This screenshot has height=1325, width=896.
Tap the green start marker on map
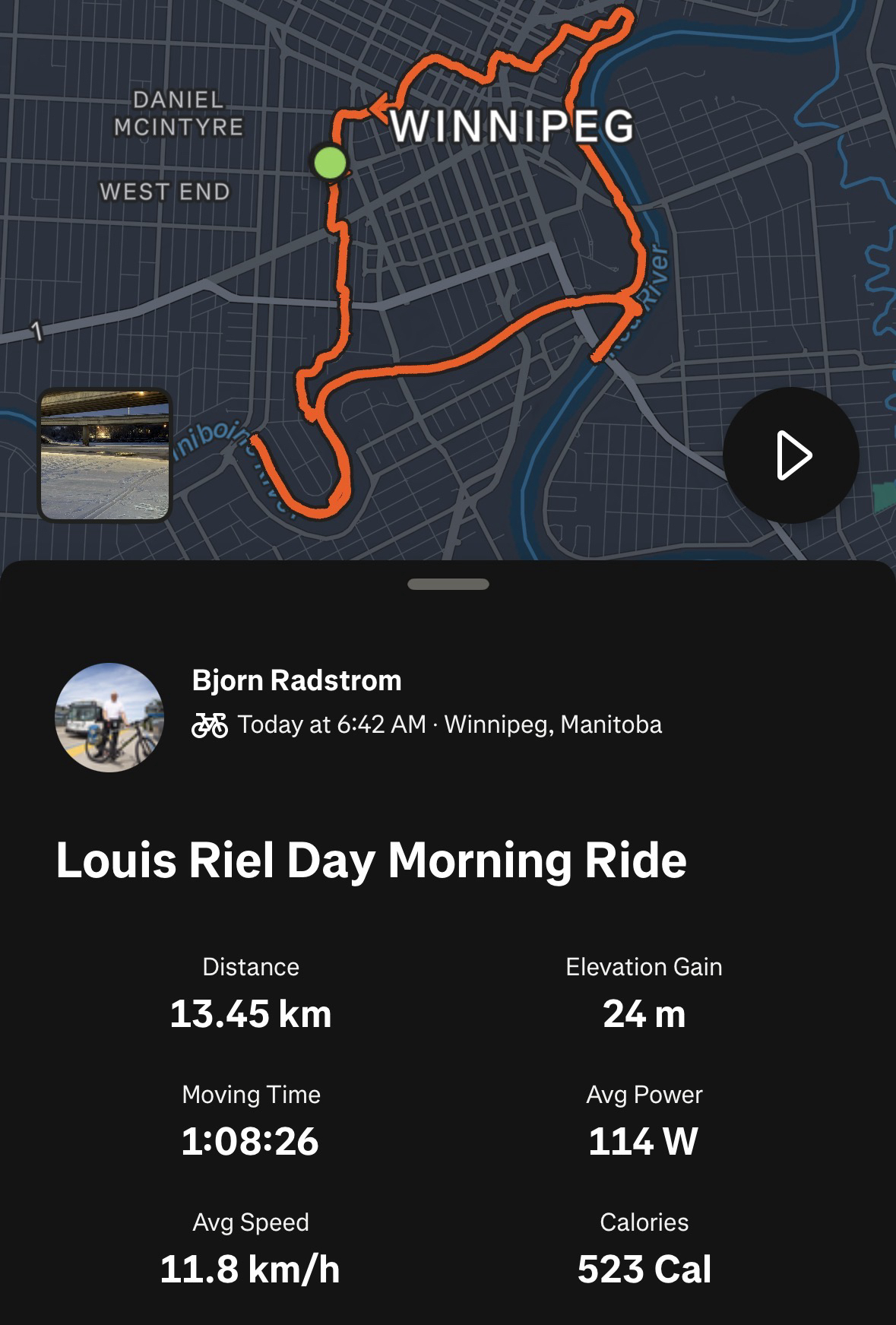330,162
